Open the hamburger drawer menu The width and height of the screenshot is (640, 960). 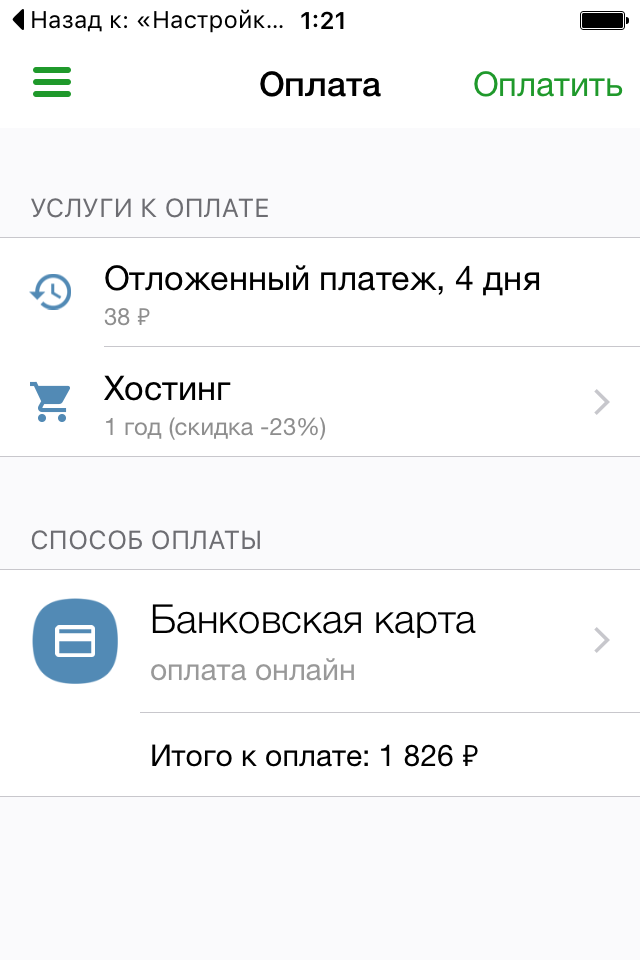pos(52,83)
